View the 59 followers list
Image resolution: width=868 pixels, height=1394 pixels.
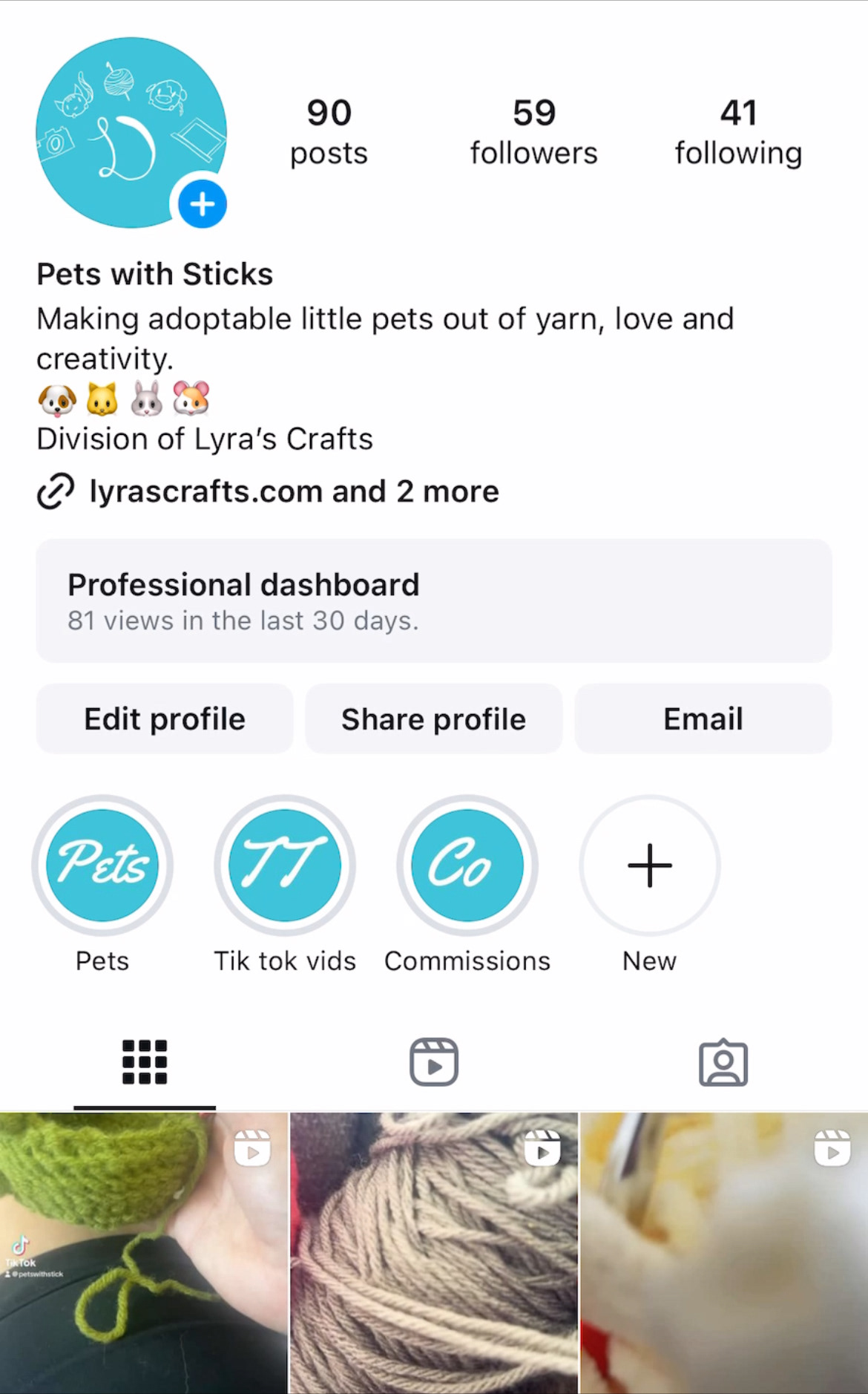click(533, 132)
